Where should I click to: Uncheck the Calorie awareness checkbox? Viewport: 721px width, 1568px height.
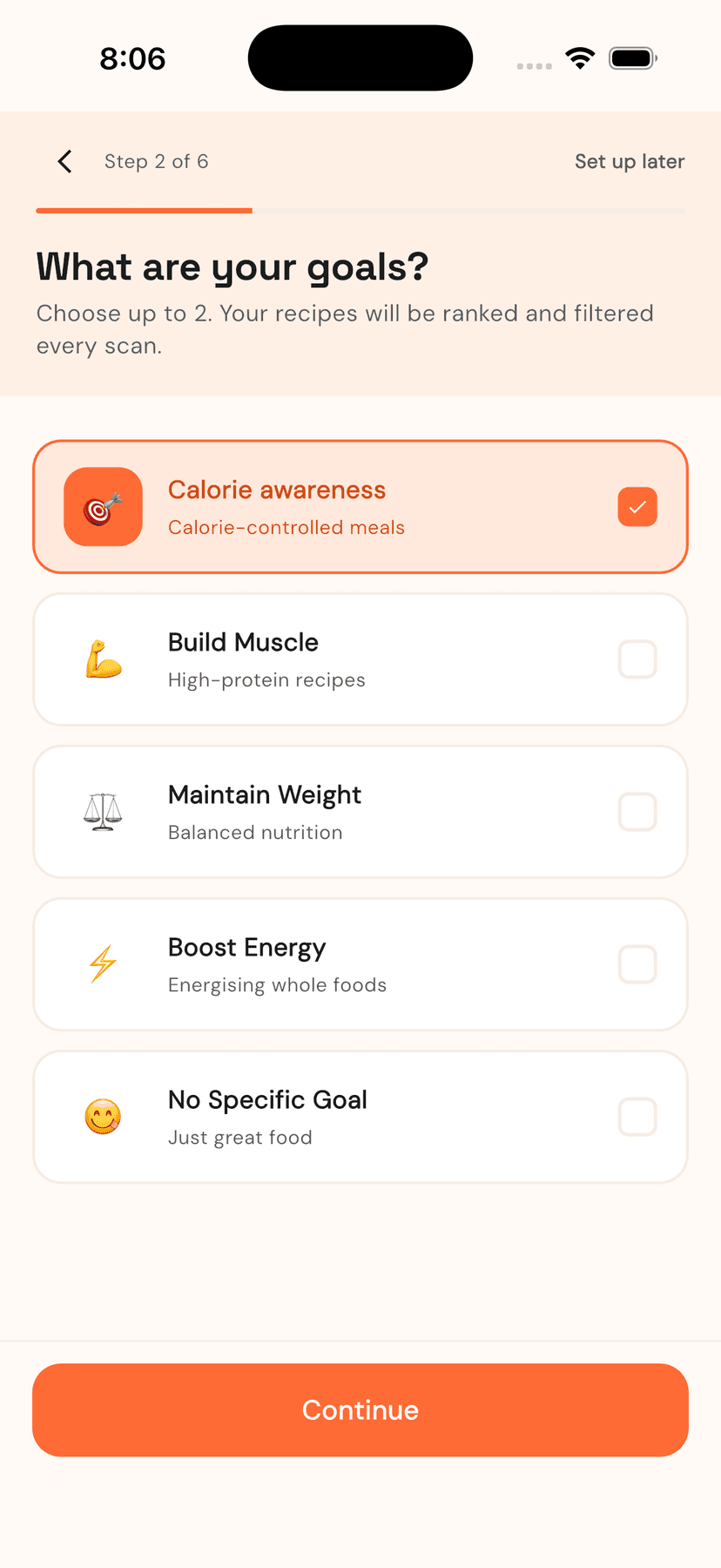coord(637,507)
